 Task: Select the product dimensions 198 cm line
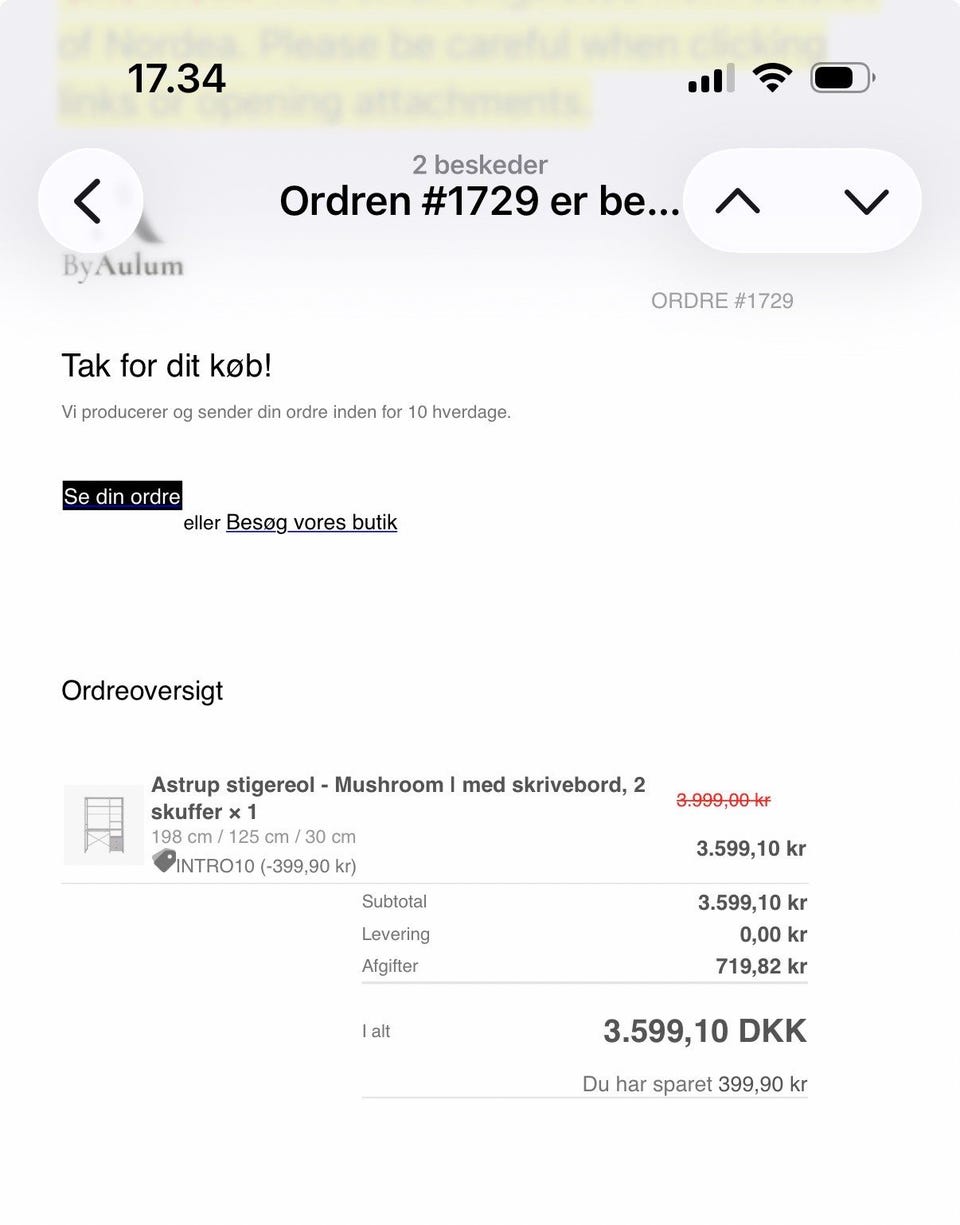pos(253,836)
